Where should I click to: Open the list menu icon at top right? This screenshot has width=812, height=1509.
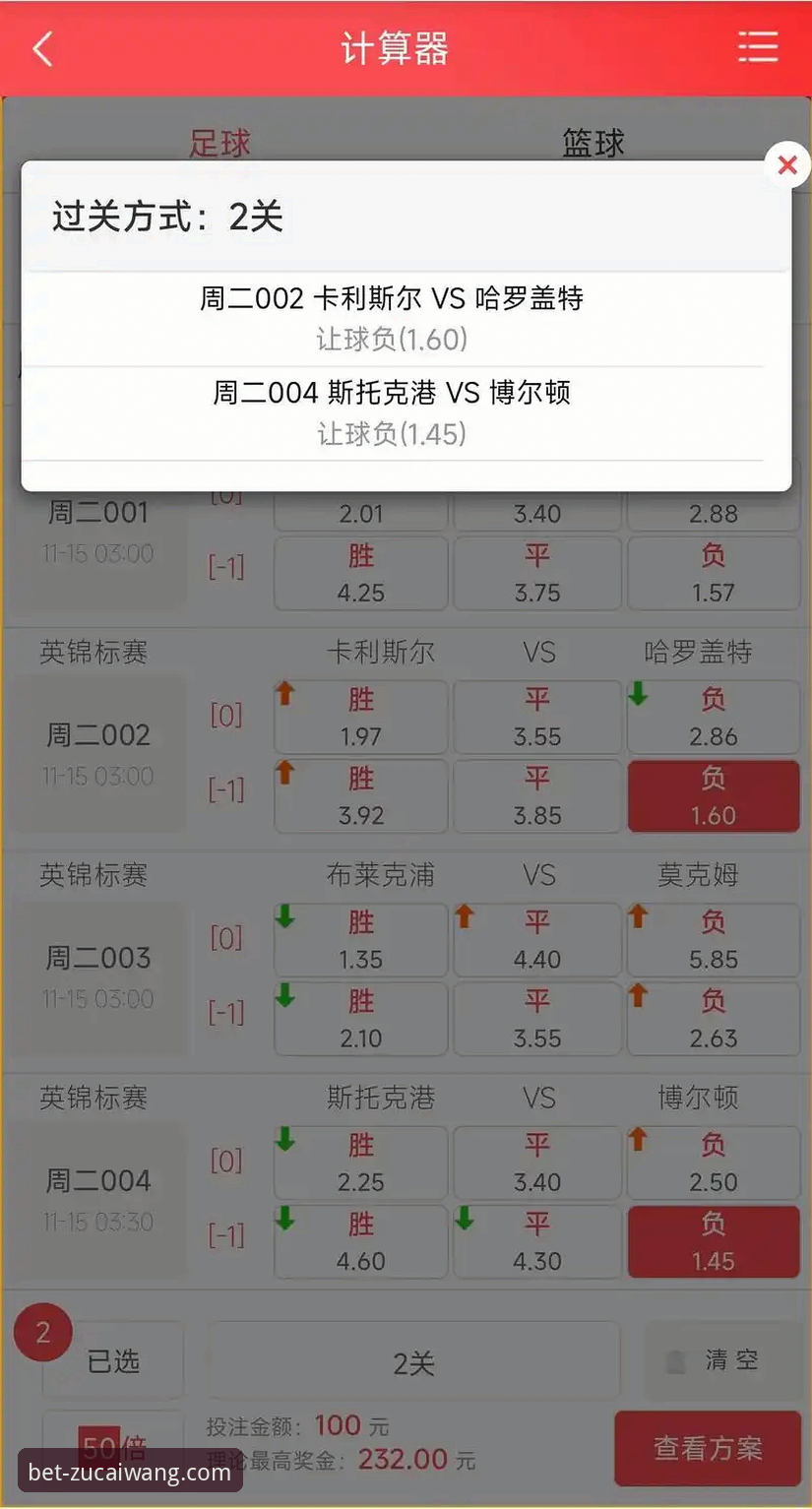pos(758,47)
